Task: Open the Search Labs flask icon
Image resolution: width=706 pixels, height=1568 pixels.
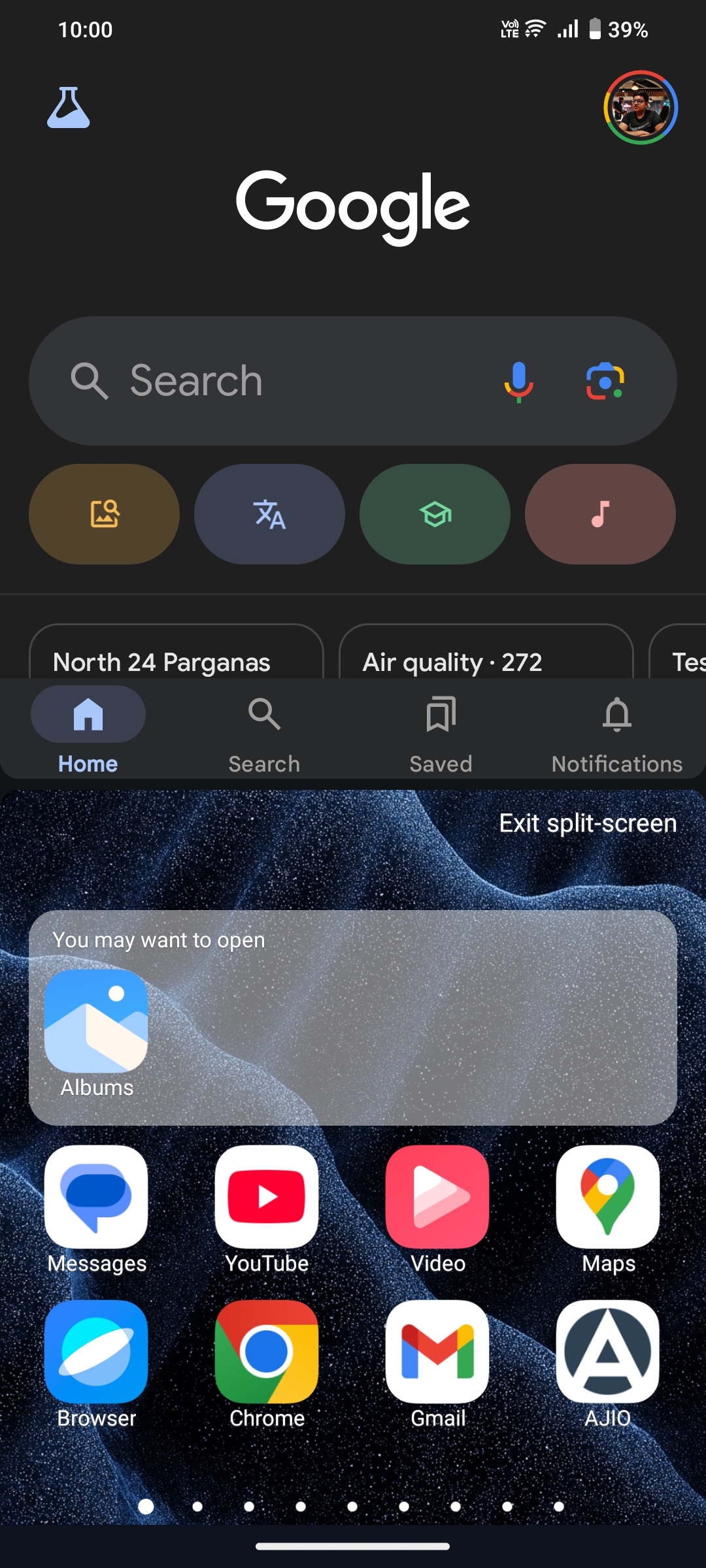Action: [68, 107]
